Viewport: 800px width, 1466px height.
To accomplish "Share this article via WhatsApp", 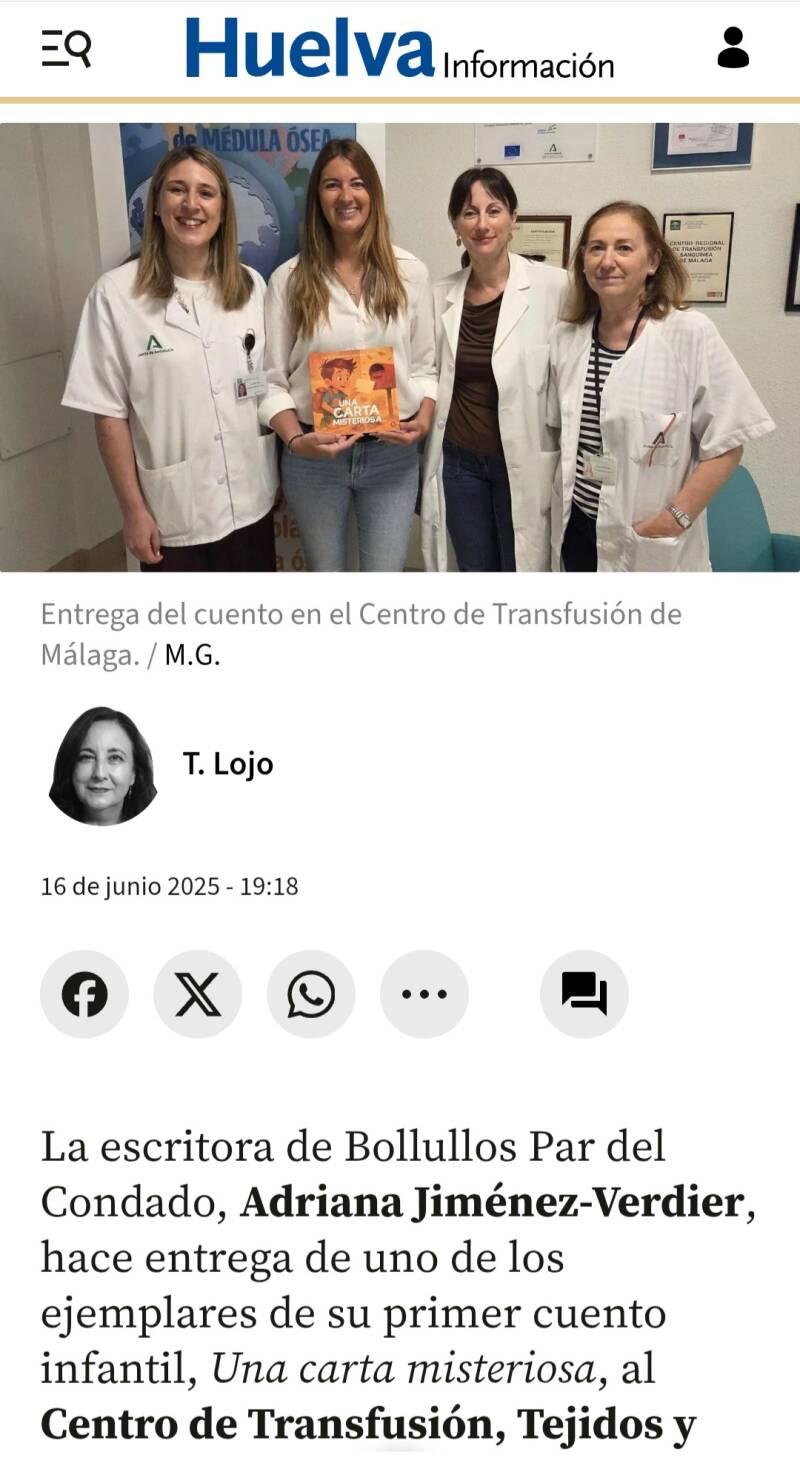I will [x=311, y=994].
